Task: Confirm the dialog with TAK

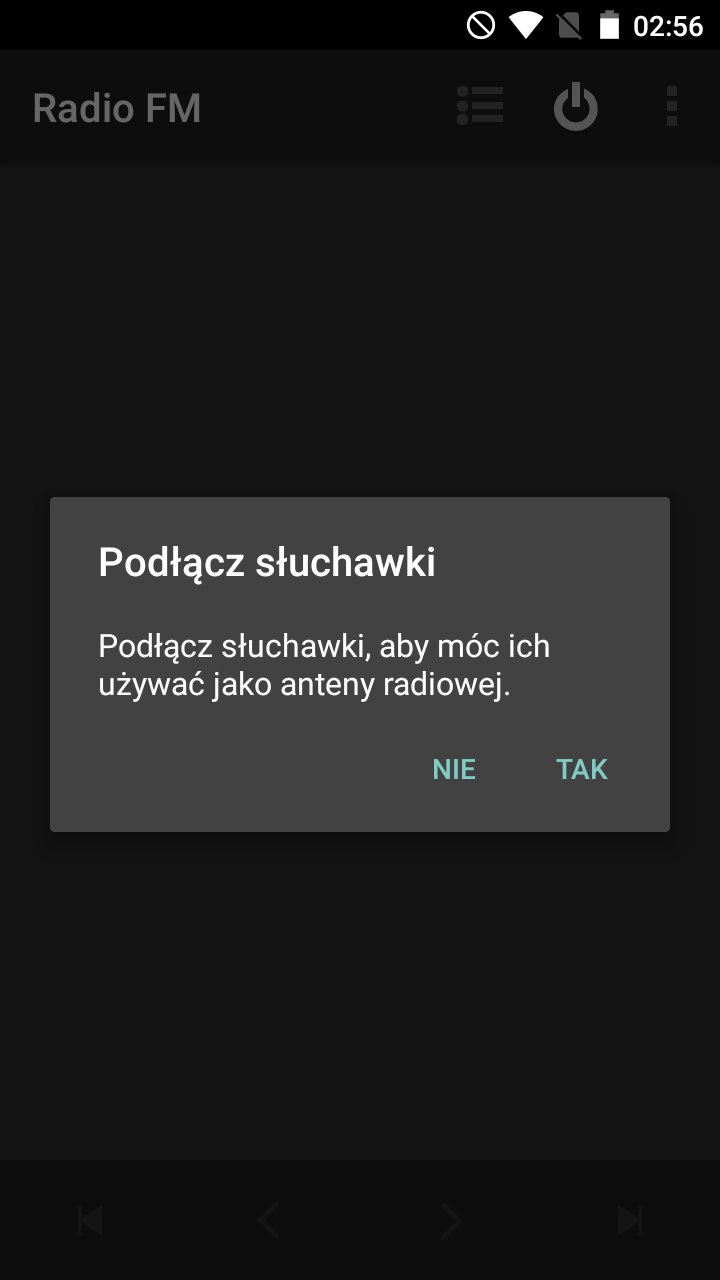Action: coord(582,769)
